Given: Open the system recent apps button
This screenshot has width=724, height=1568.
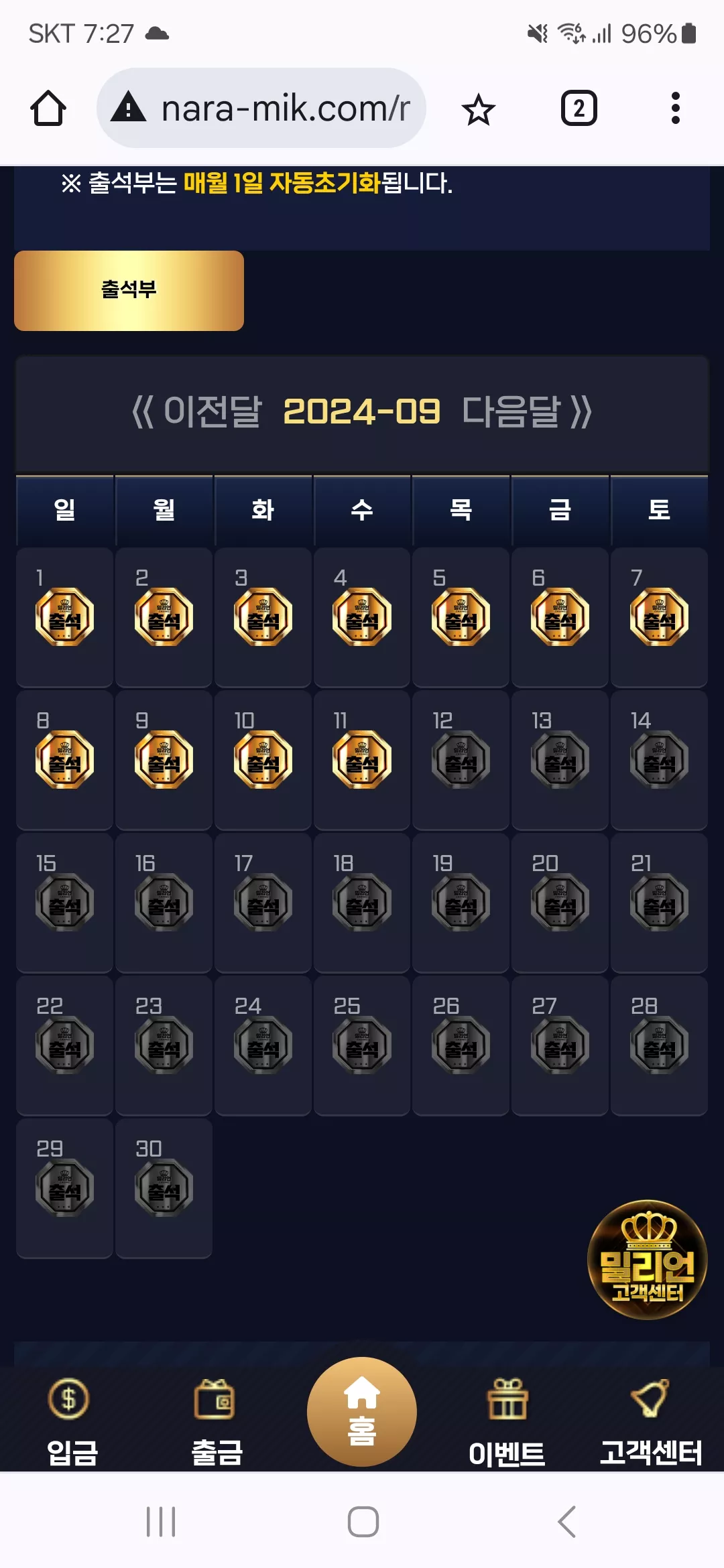Looking at the screenshot, I should (x=161, y=1521).
